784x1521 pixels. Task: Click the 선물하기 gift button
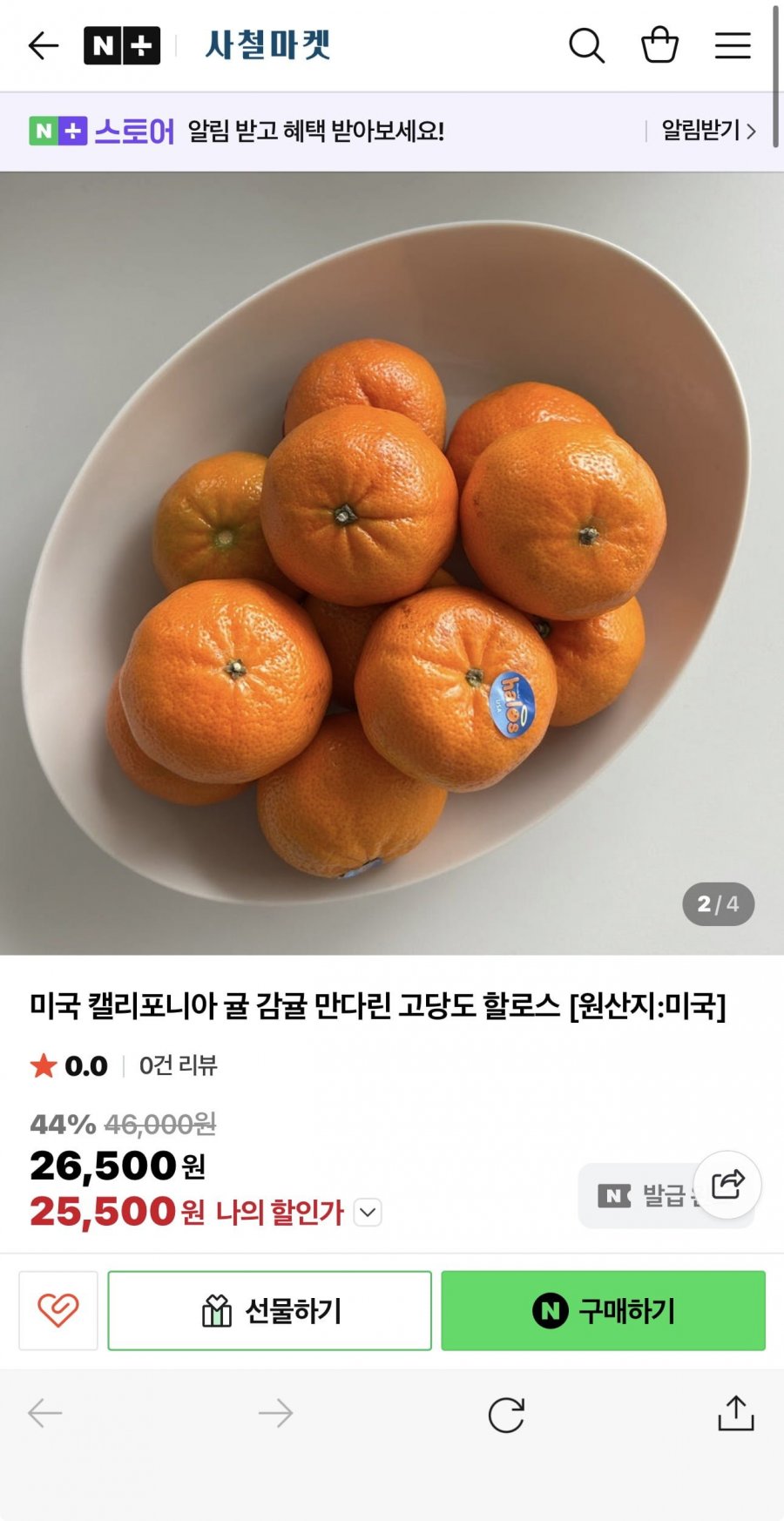pos(269,1310)
